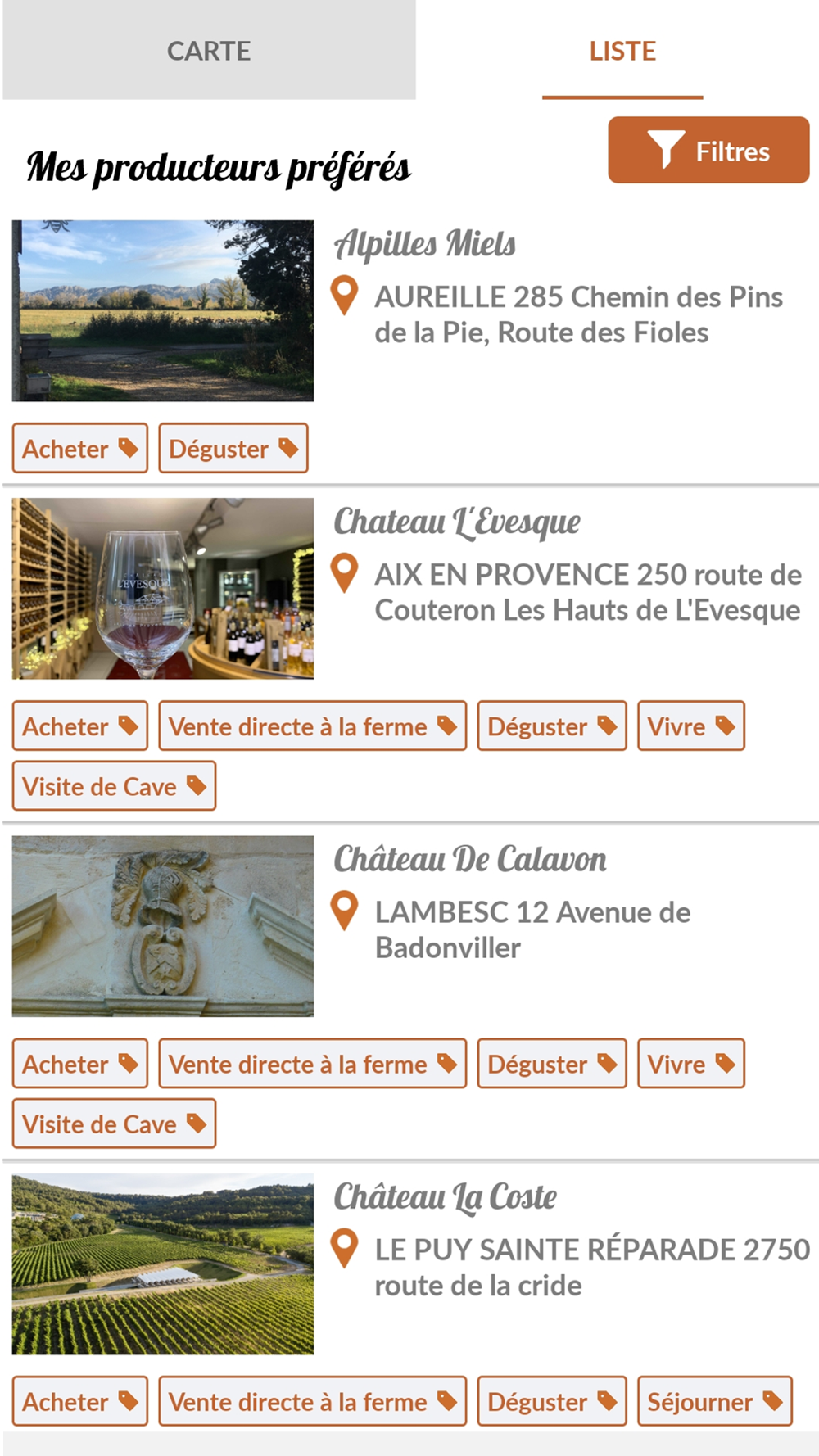Open the Château La Coste vineyard photo
Screen dimensions: 819x1456
(x=163, y=1264)
